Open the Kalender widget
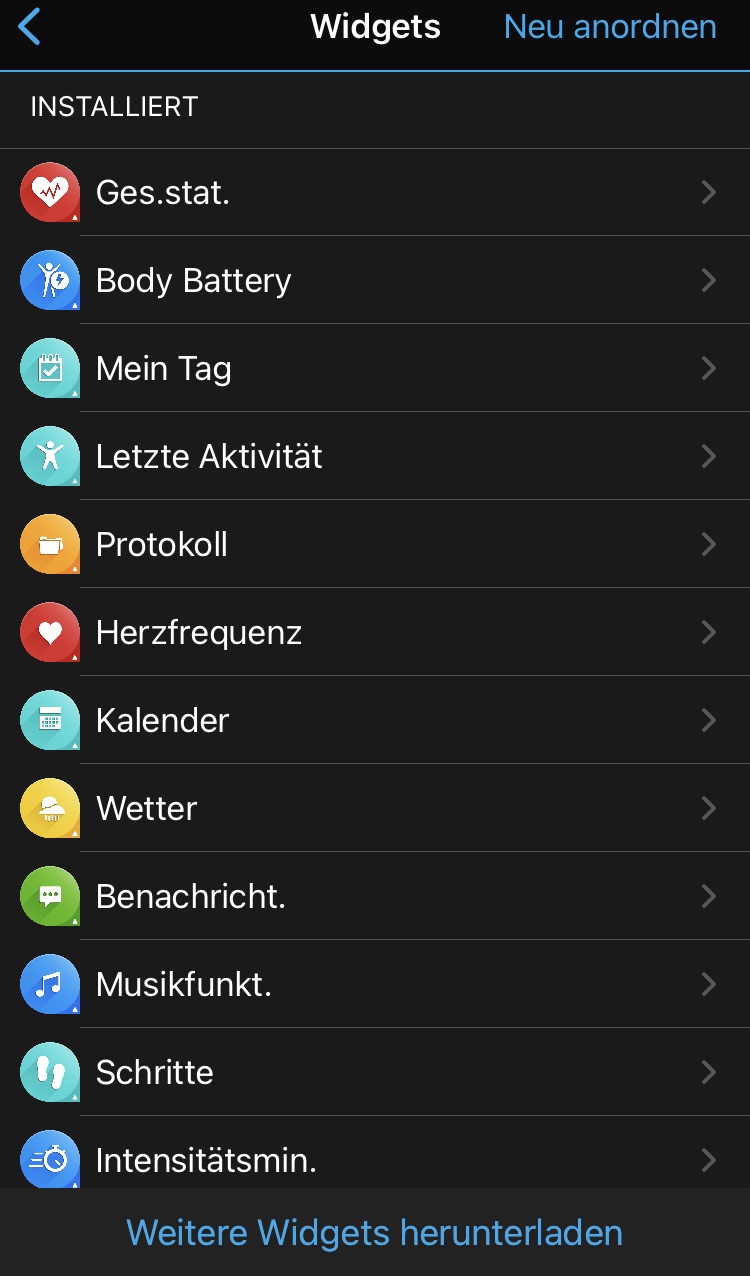 pyautogui.click(x=375, y=720)
